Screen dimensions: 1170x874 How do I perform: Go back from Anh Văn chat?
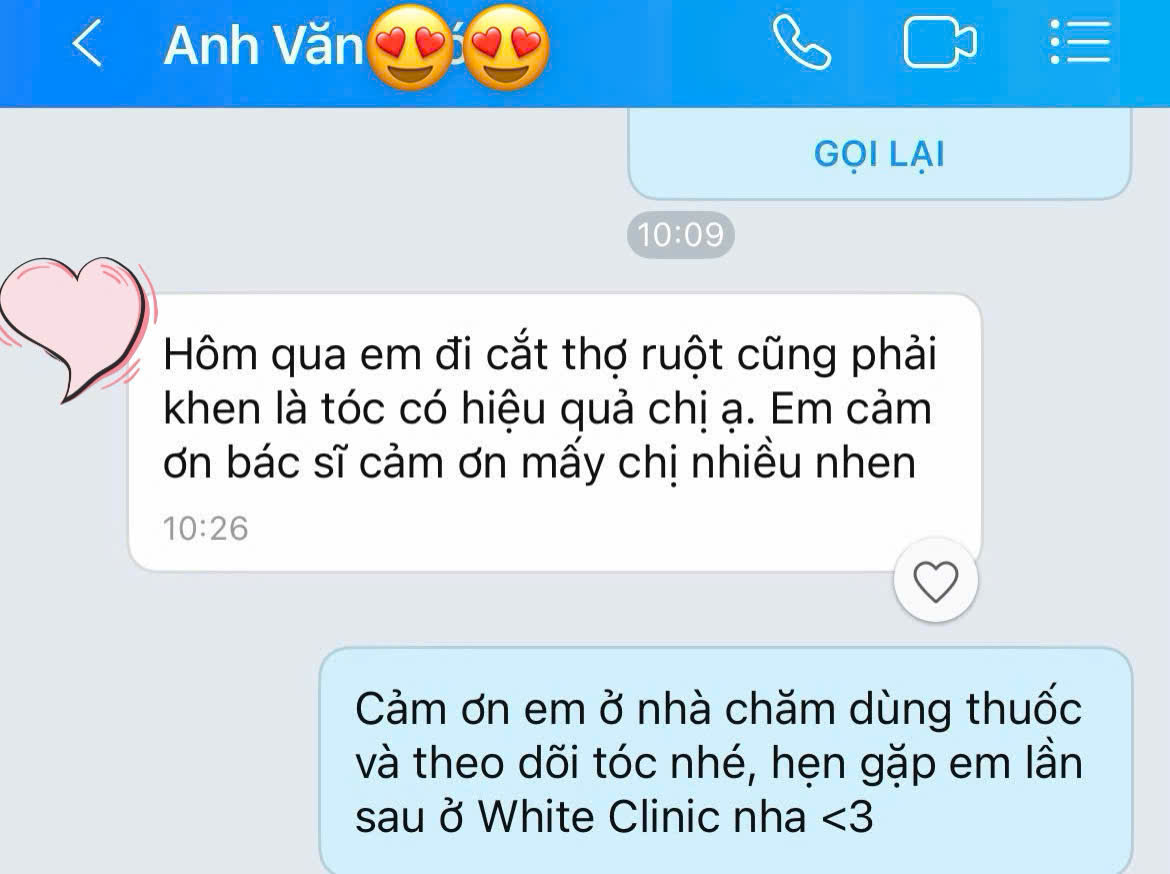88,46
